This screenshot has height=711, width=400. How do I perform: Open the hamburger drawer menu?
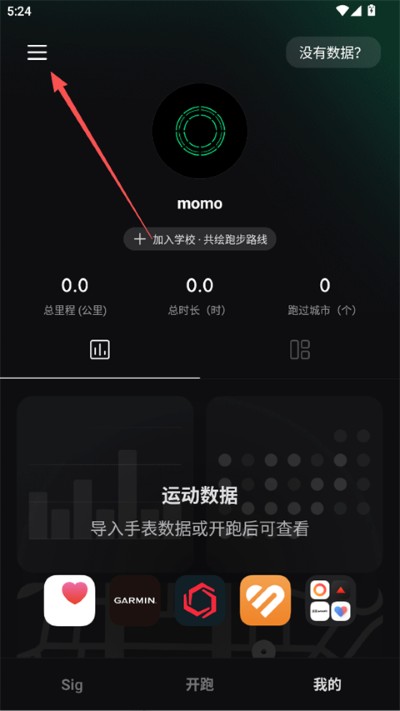(x=37, y=53)
